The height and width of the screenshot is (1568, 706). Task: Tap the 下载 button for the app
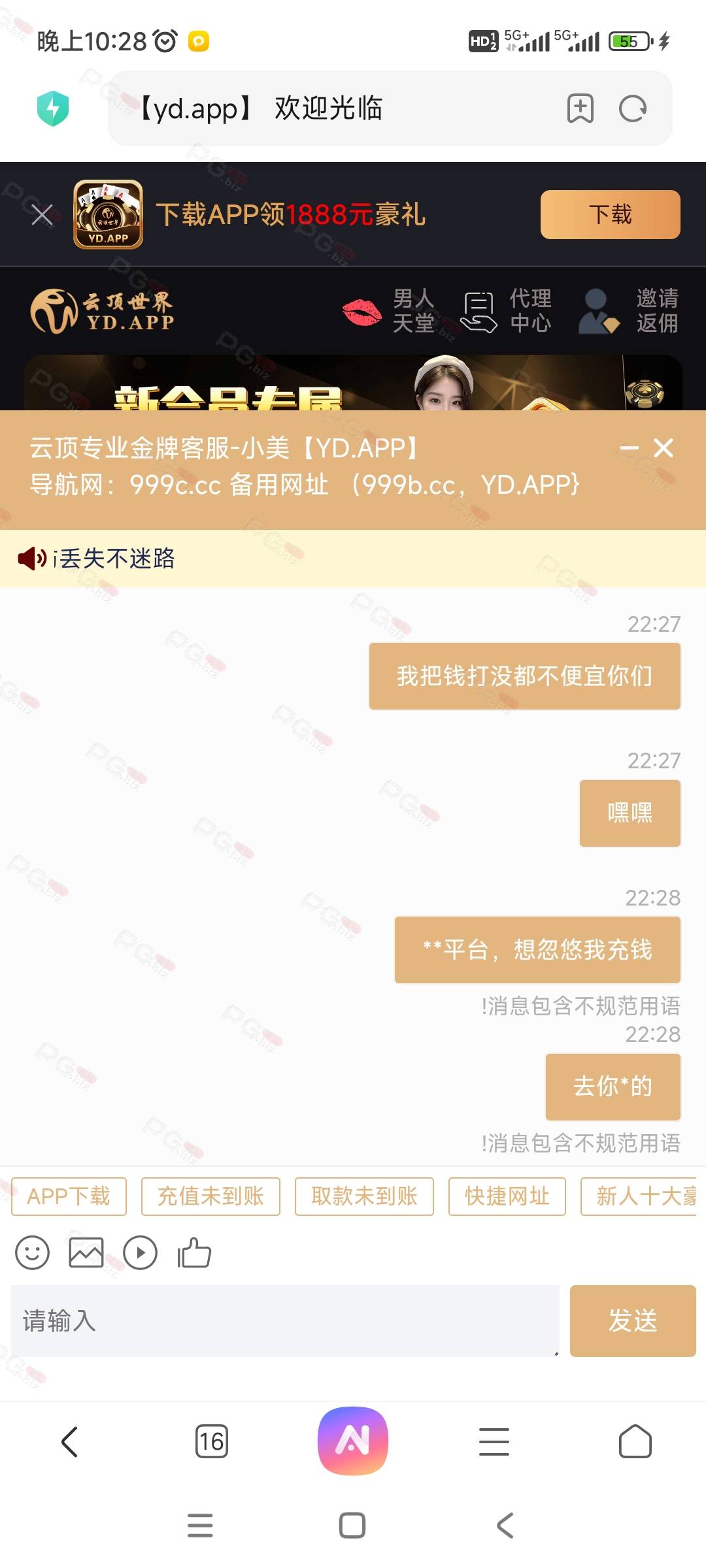tap(610, 214)
